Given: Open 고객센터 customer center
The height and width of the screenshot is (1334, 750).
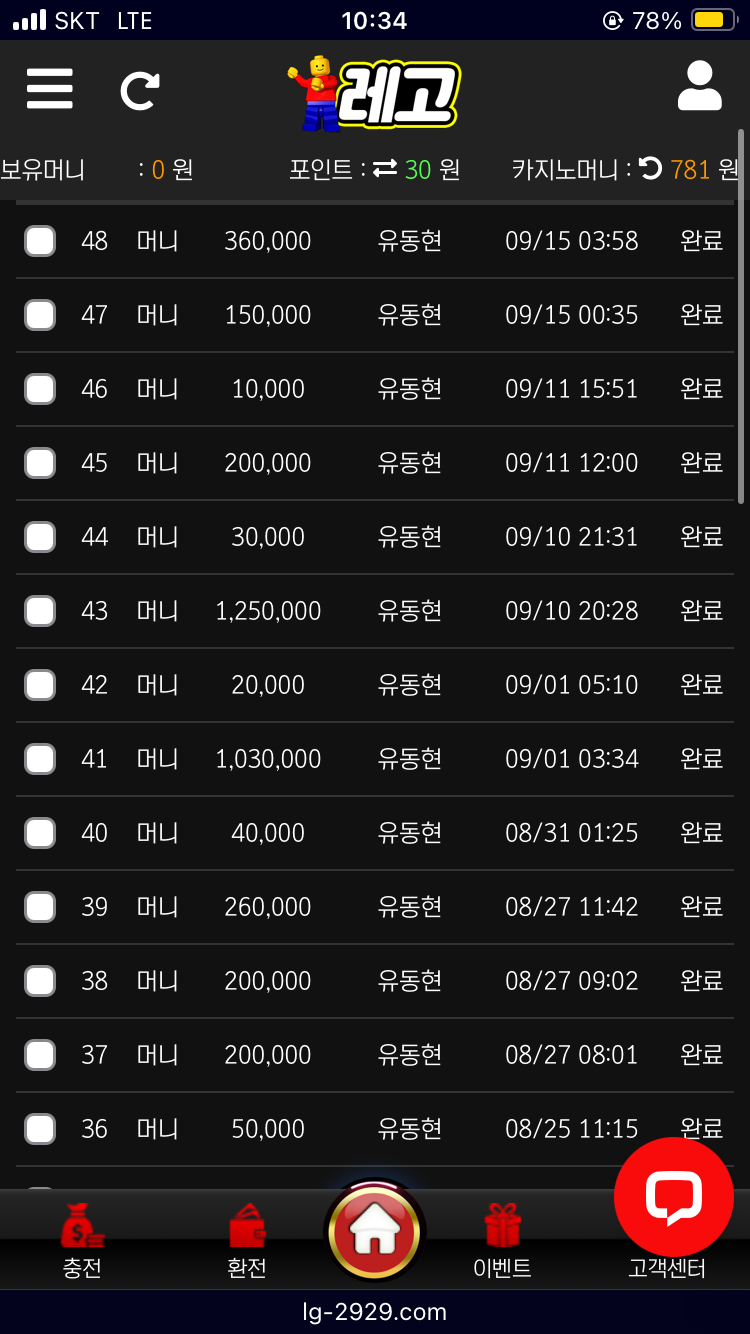Looking at the screenshot, I should point(667,1268).
